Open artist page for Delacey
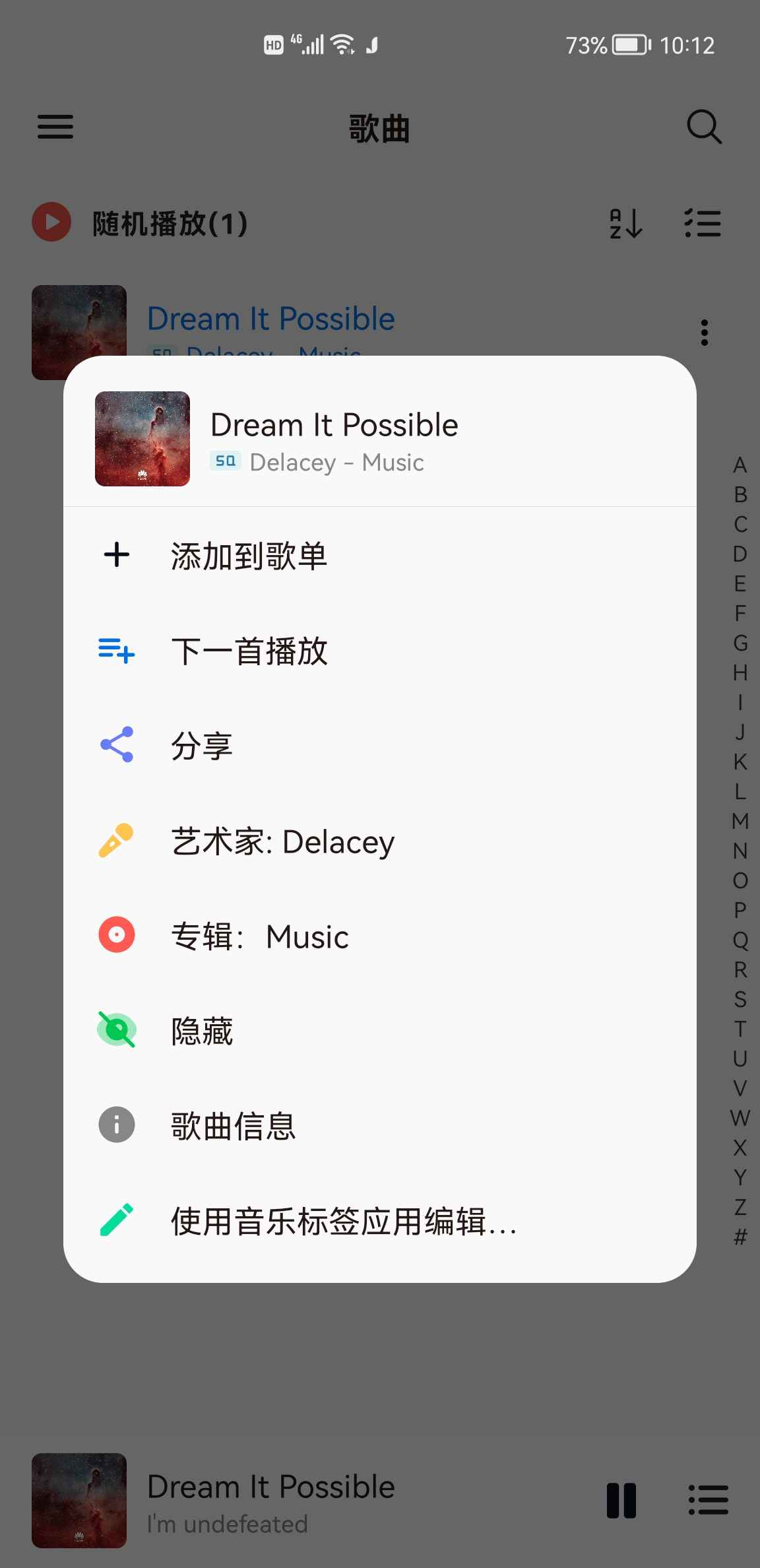Viewport: 760px width, 1568px height. pos(282,841)
